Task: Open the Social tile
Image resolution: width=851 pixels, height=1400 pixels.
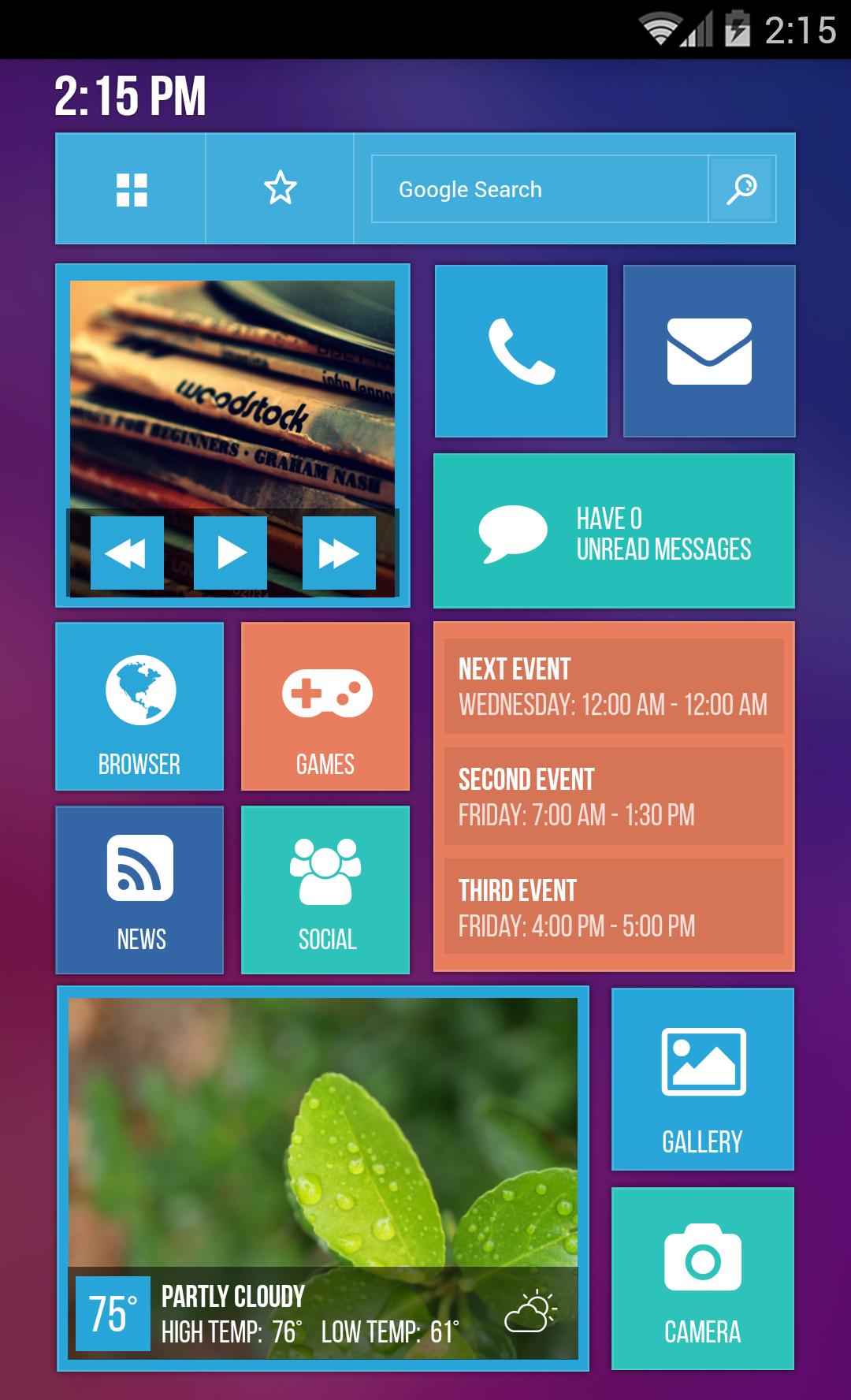Action: click(x=325, y=890)
